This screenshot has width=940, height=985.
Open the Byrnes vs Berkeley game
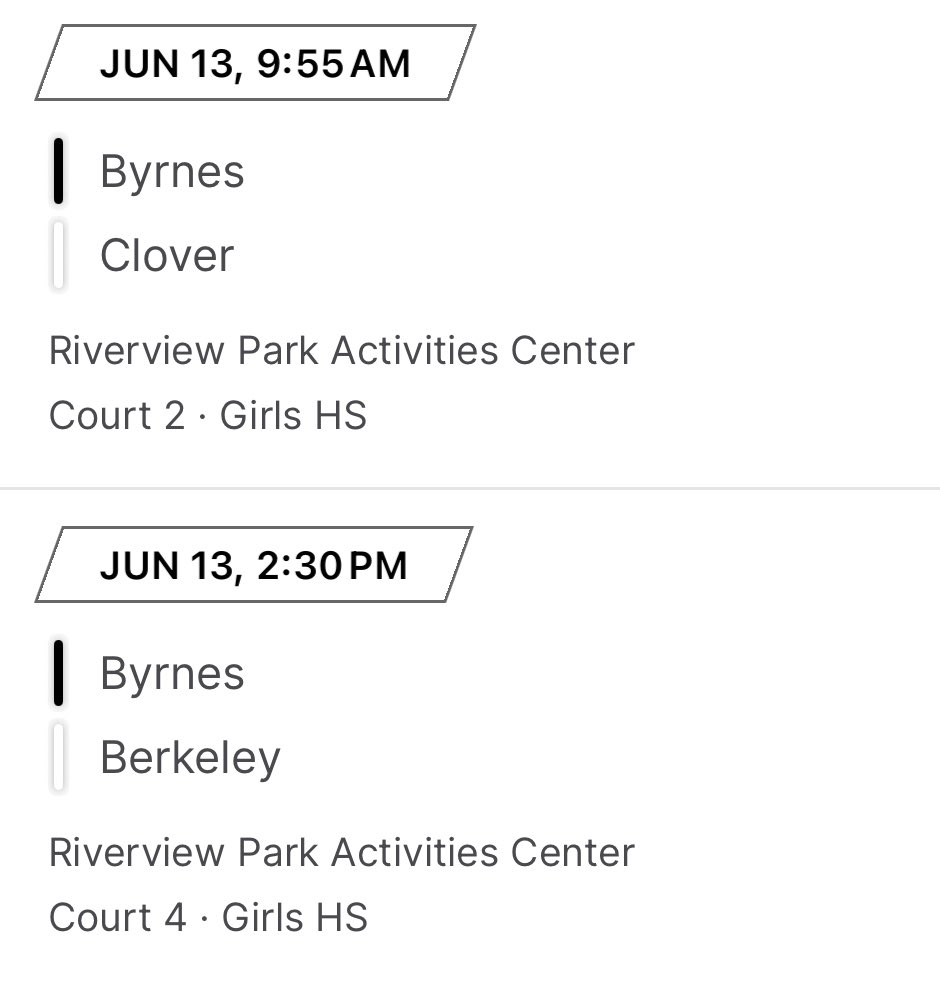(470, 737)
